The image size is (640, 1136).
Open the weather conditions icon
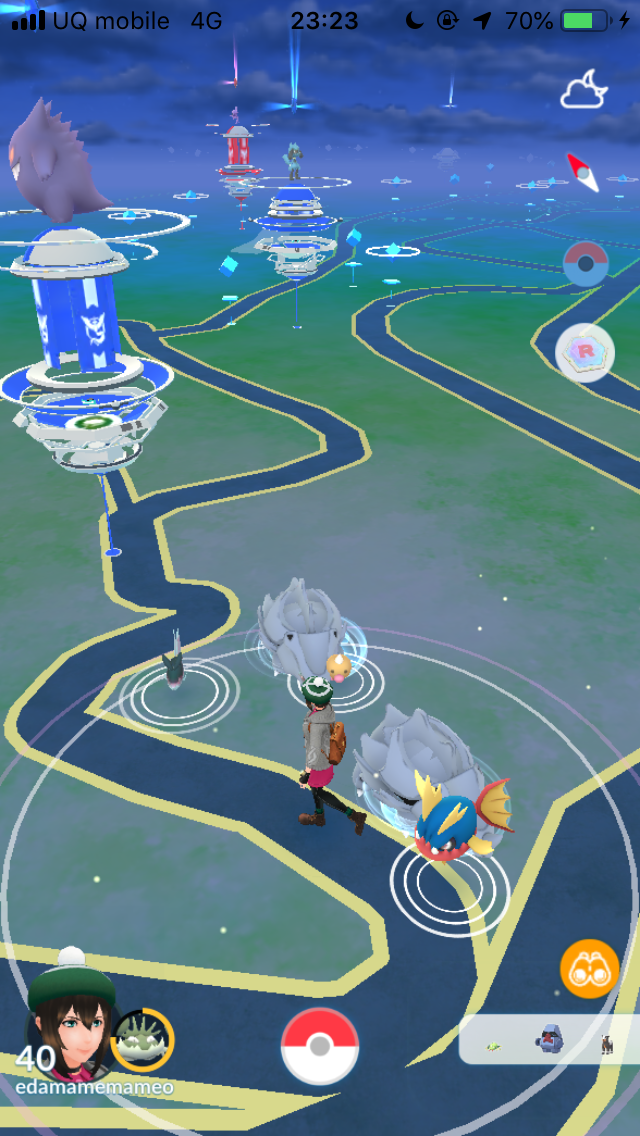[583, 92]
